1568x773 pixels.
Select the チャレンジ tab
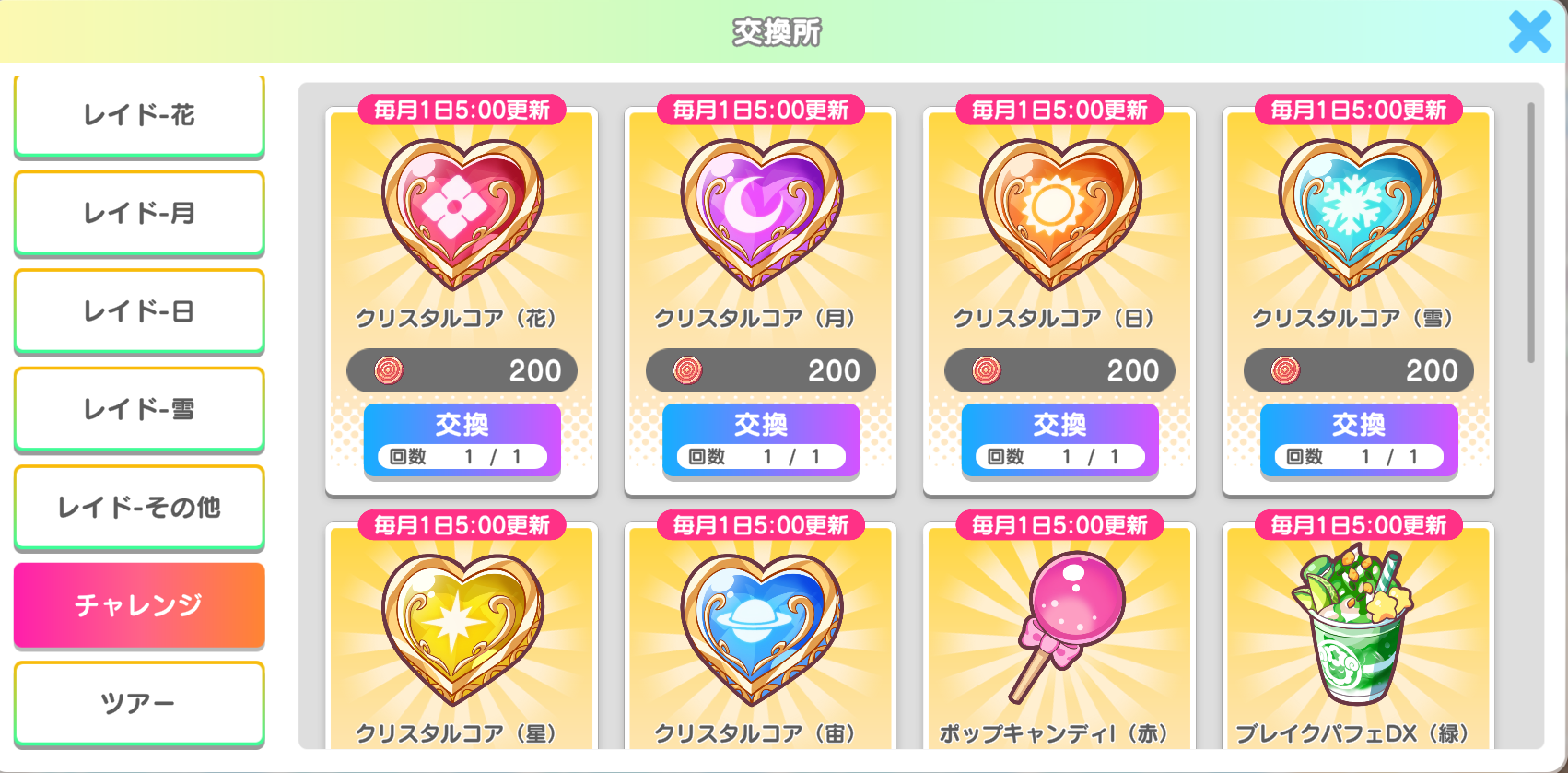click(x=139, y=605)
